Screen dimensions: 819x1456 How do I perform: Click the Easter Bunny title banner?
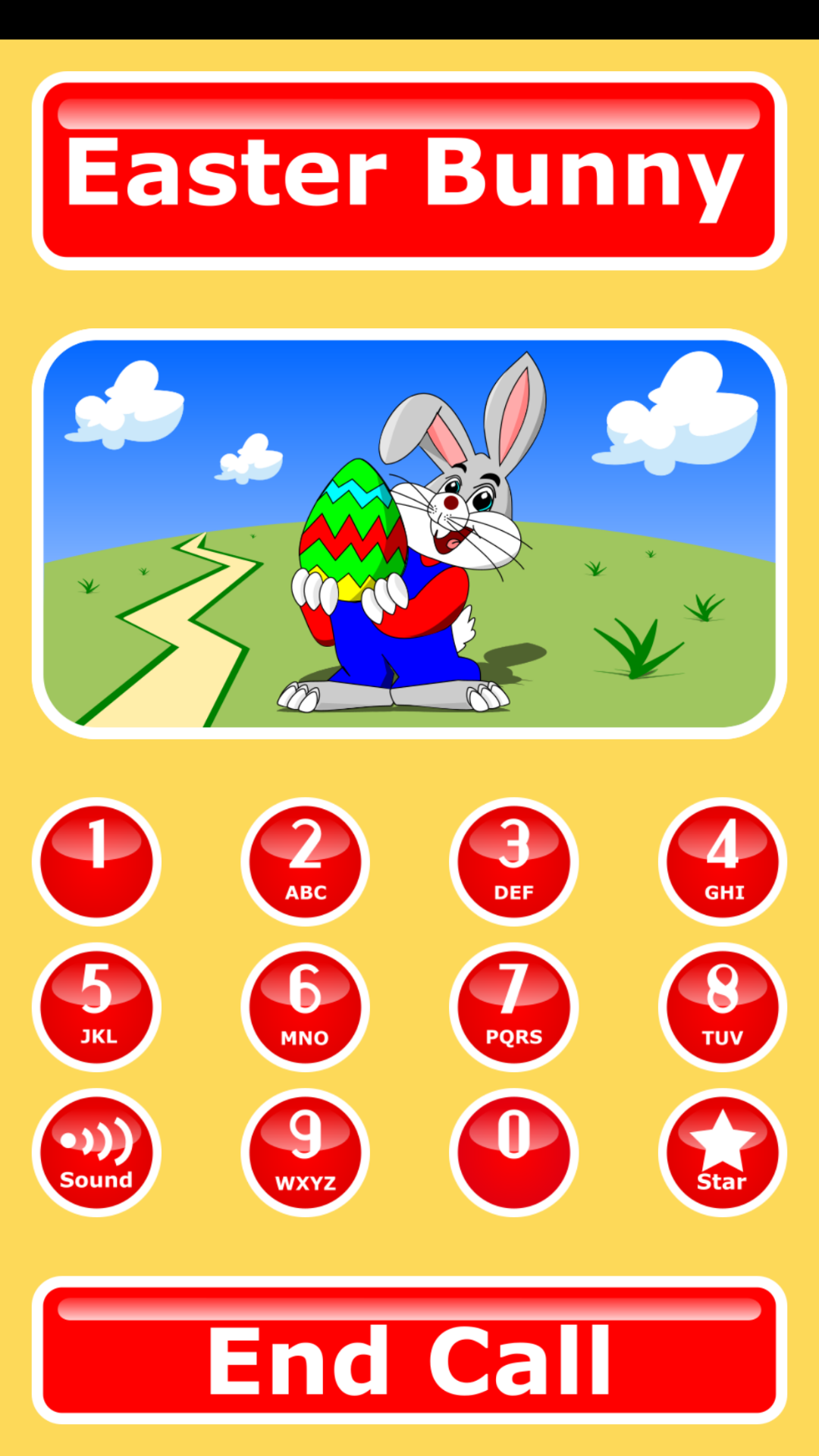pyautogui.click(x=409, y=170)
